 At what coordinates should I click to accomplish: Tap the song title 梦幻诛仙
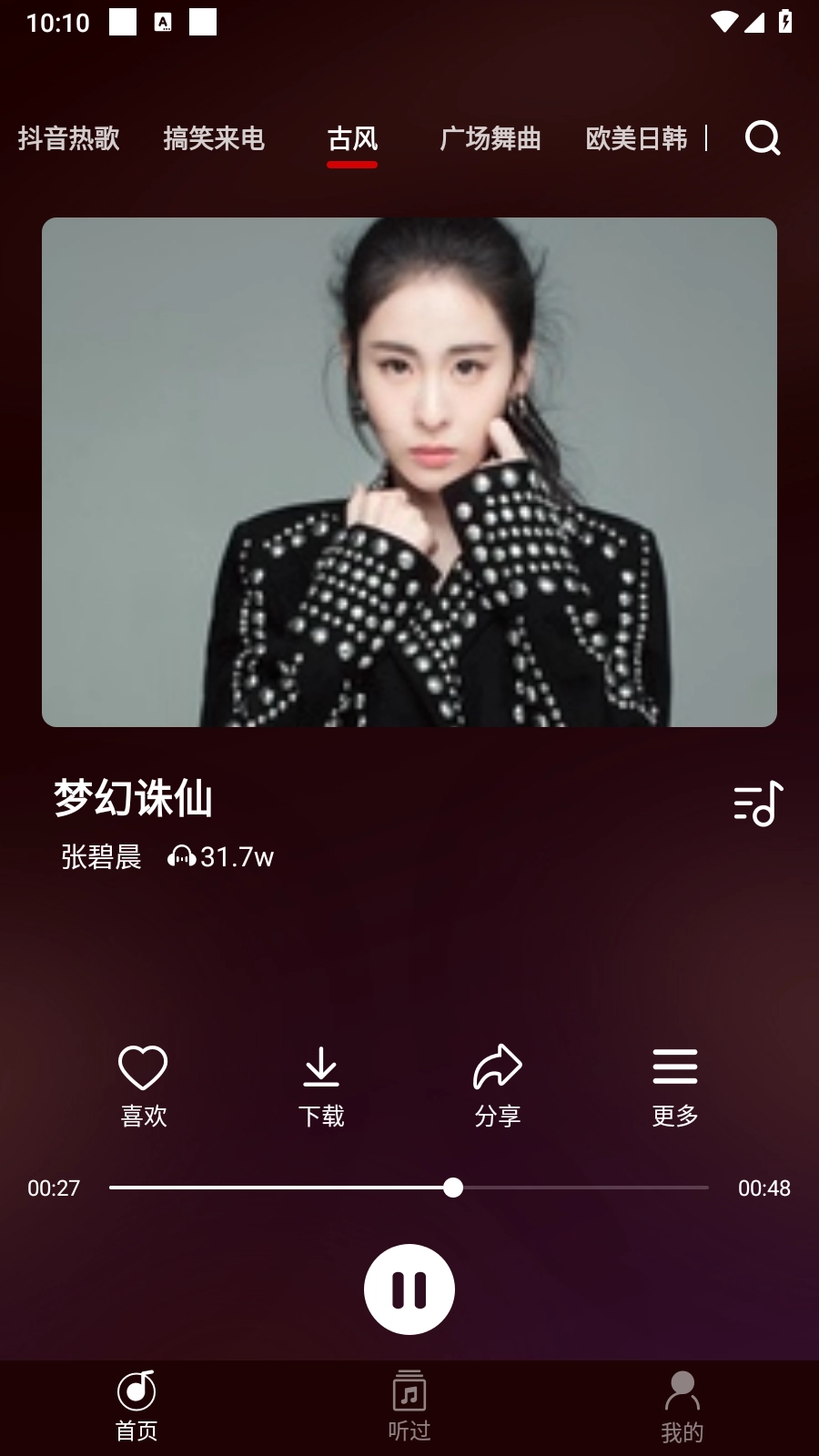(134, 801)
